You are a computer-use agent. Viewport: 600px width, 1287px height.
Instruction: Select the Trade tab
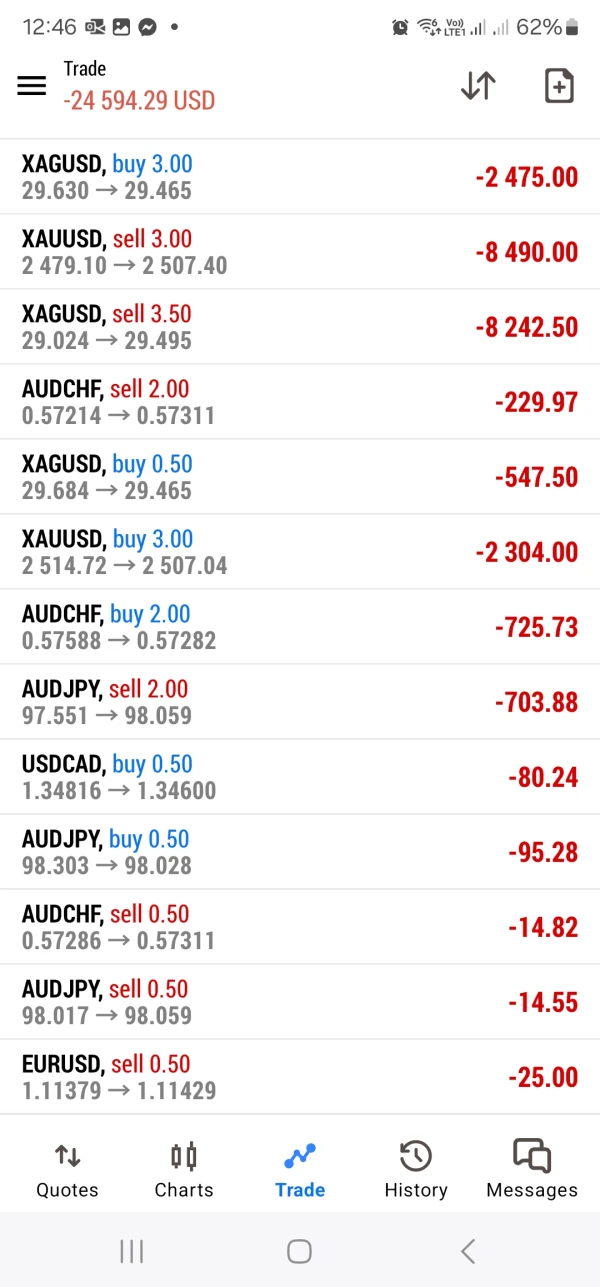point(300,1170)
